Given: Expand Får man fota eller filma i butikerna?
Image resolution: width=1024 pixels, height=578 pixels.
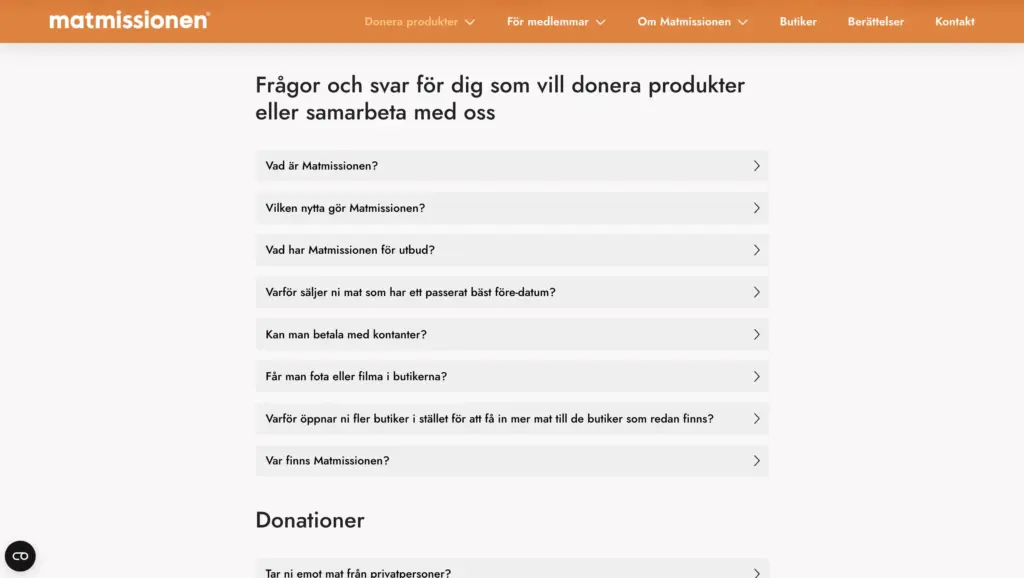Looking at the screenshot, I should coord(512,377).
